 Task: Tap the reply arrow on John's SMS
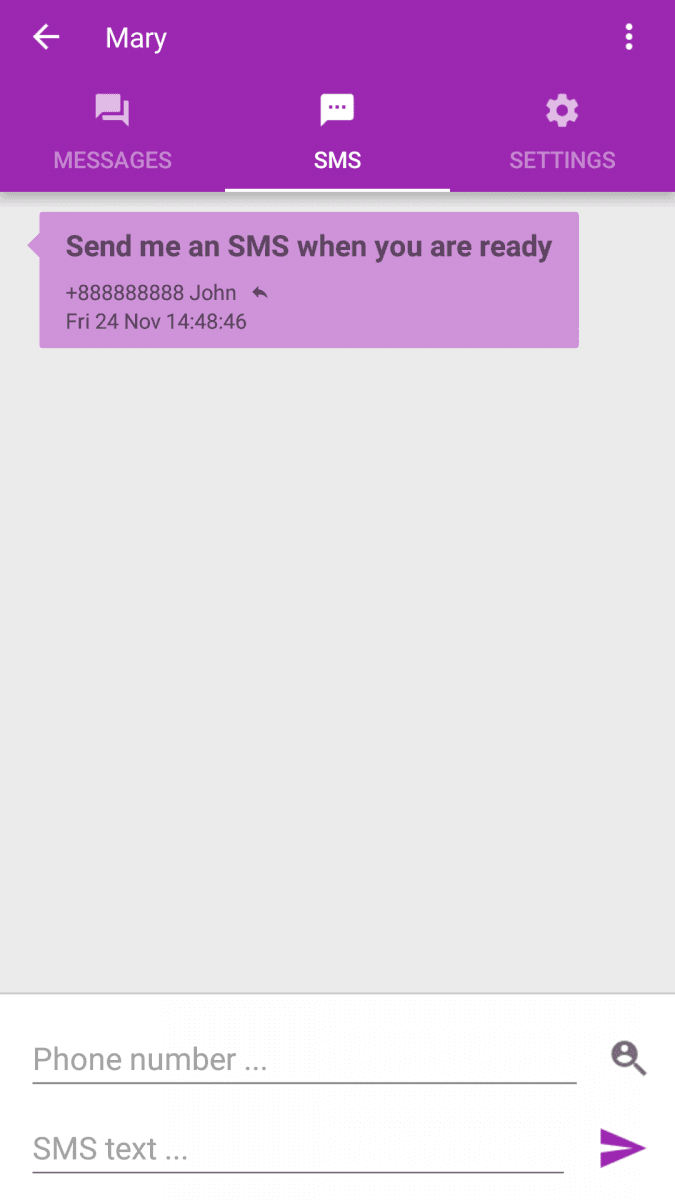click(260, 293)
